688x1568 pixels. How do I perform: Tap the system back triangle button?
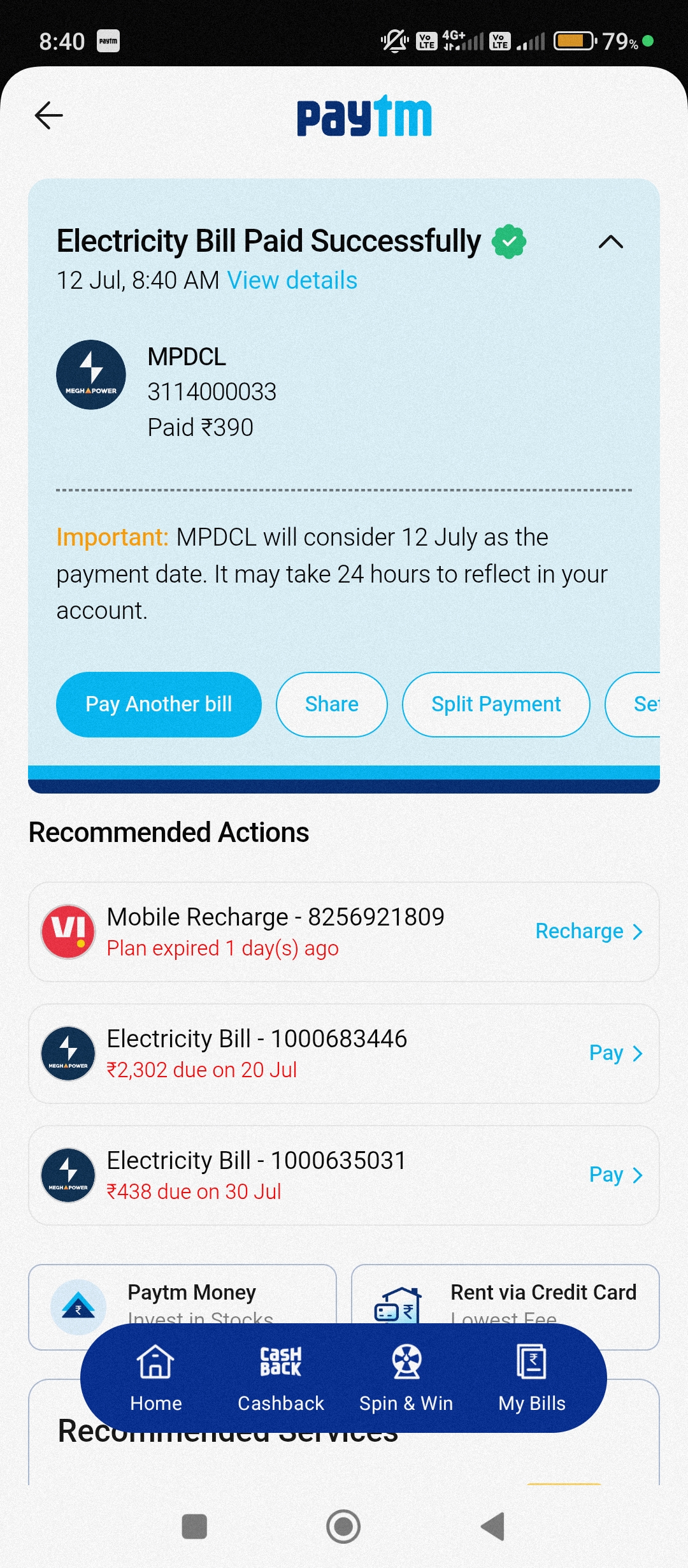tap(493, 1527)
